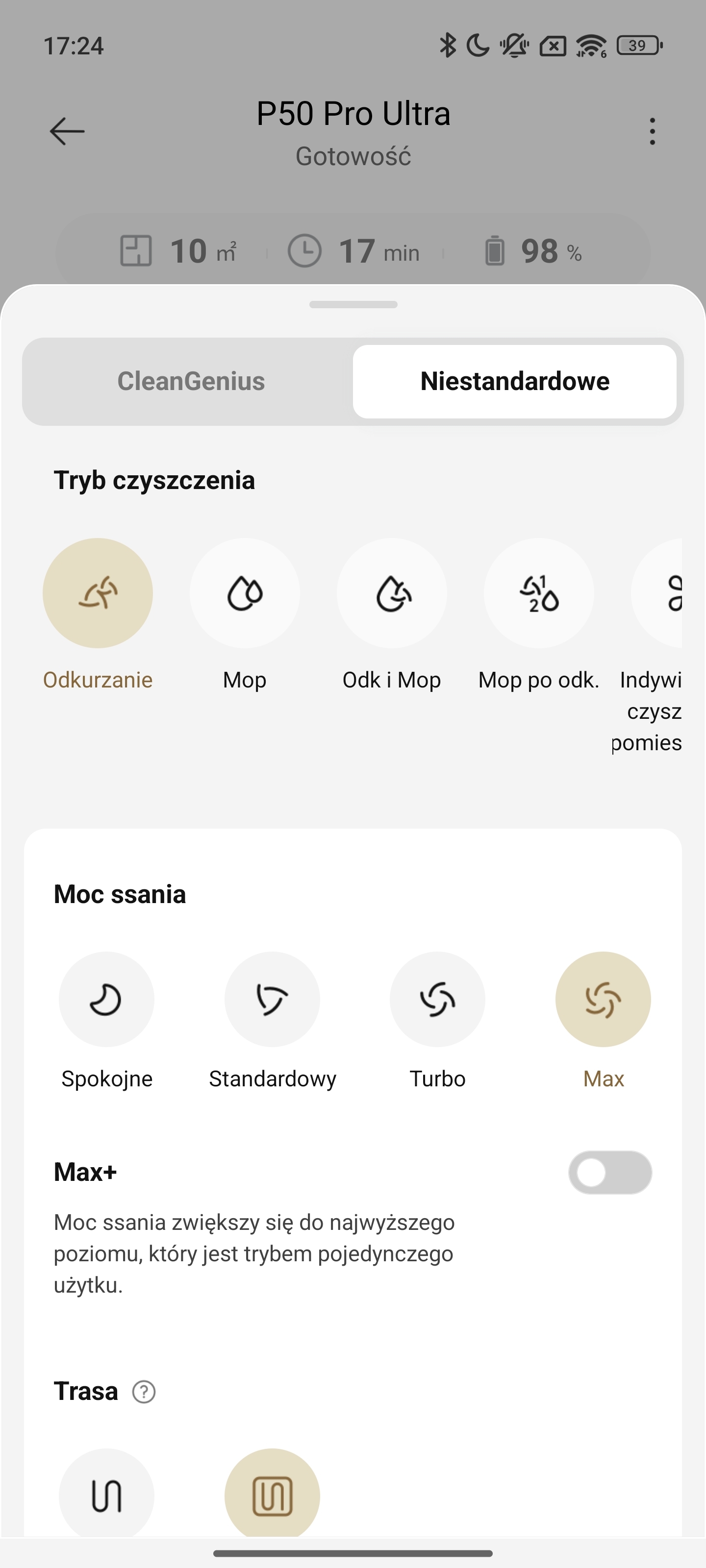
Task: Choose Turbo suction power
Action: pos(437,1000)
